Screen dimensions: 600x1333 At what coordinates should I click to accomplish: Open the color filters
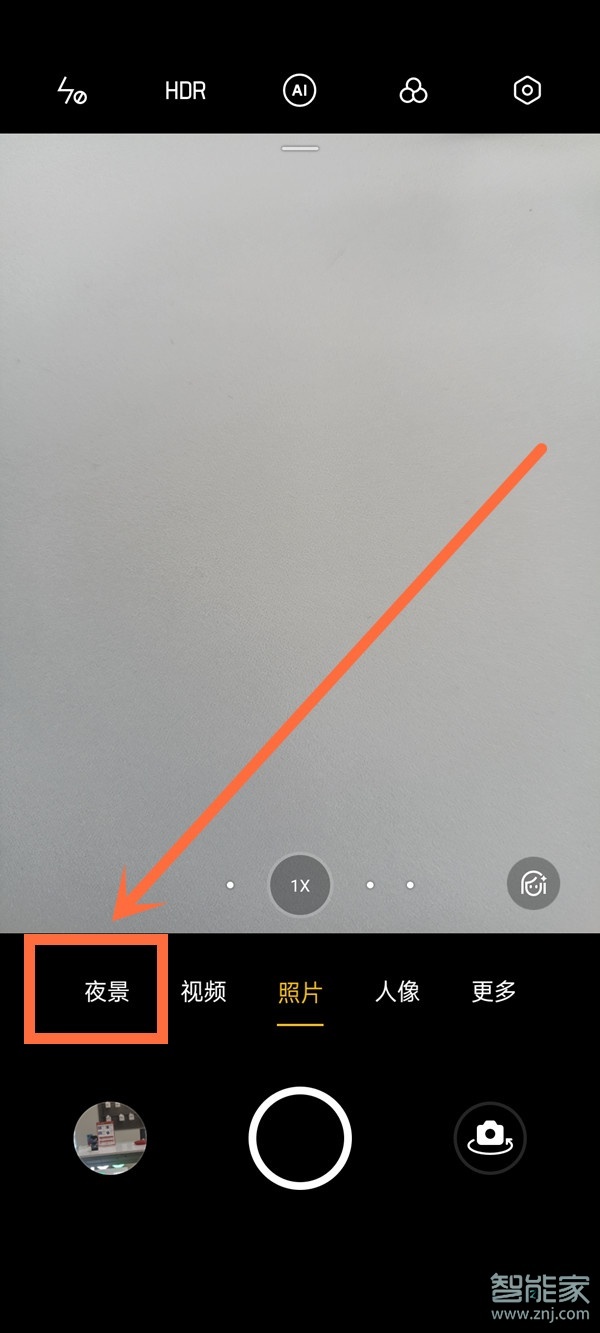pos(413,92)
